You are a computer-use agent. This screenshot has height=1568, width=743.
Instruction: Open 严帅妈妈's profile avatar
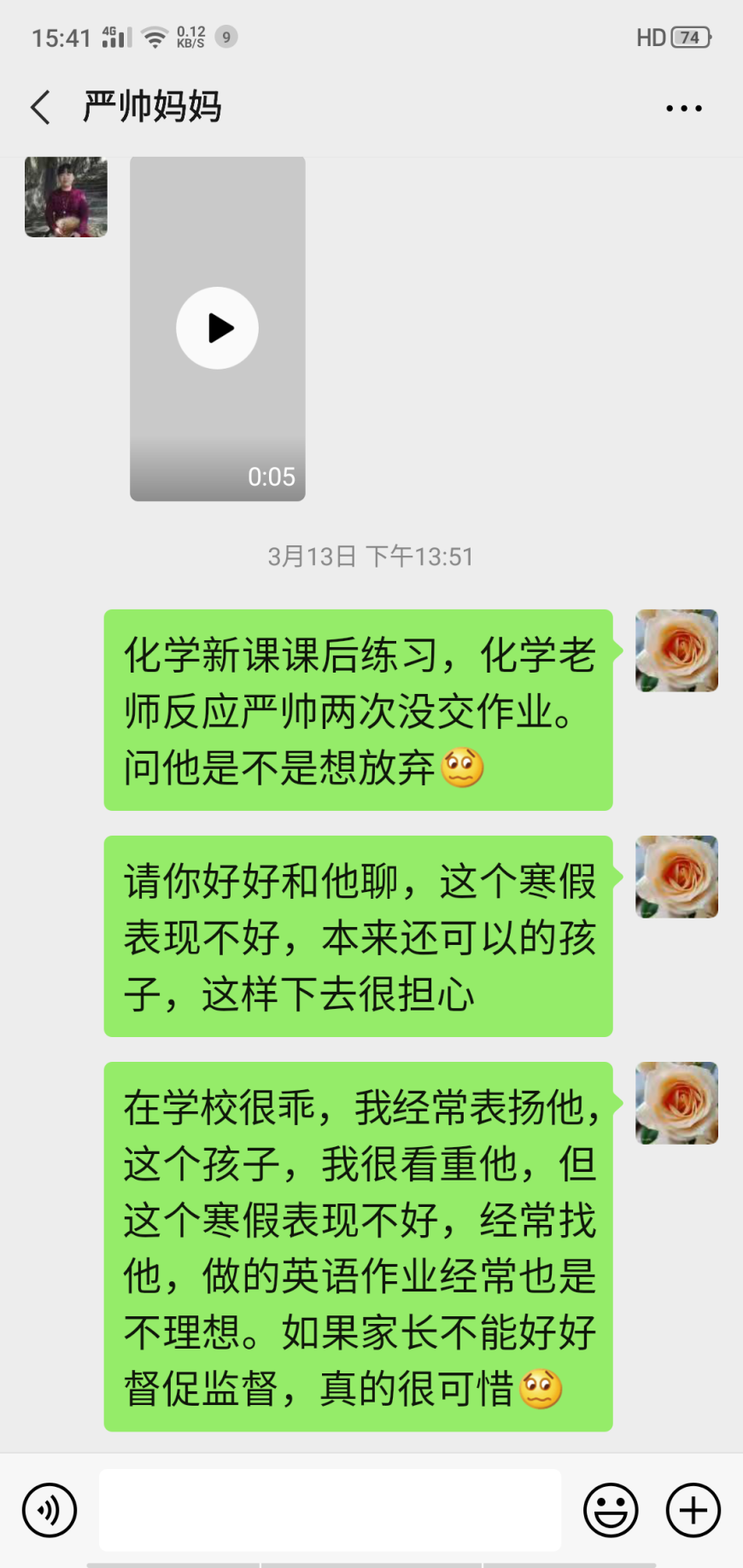point(66,197)
